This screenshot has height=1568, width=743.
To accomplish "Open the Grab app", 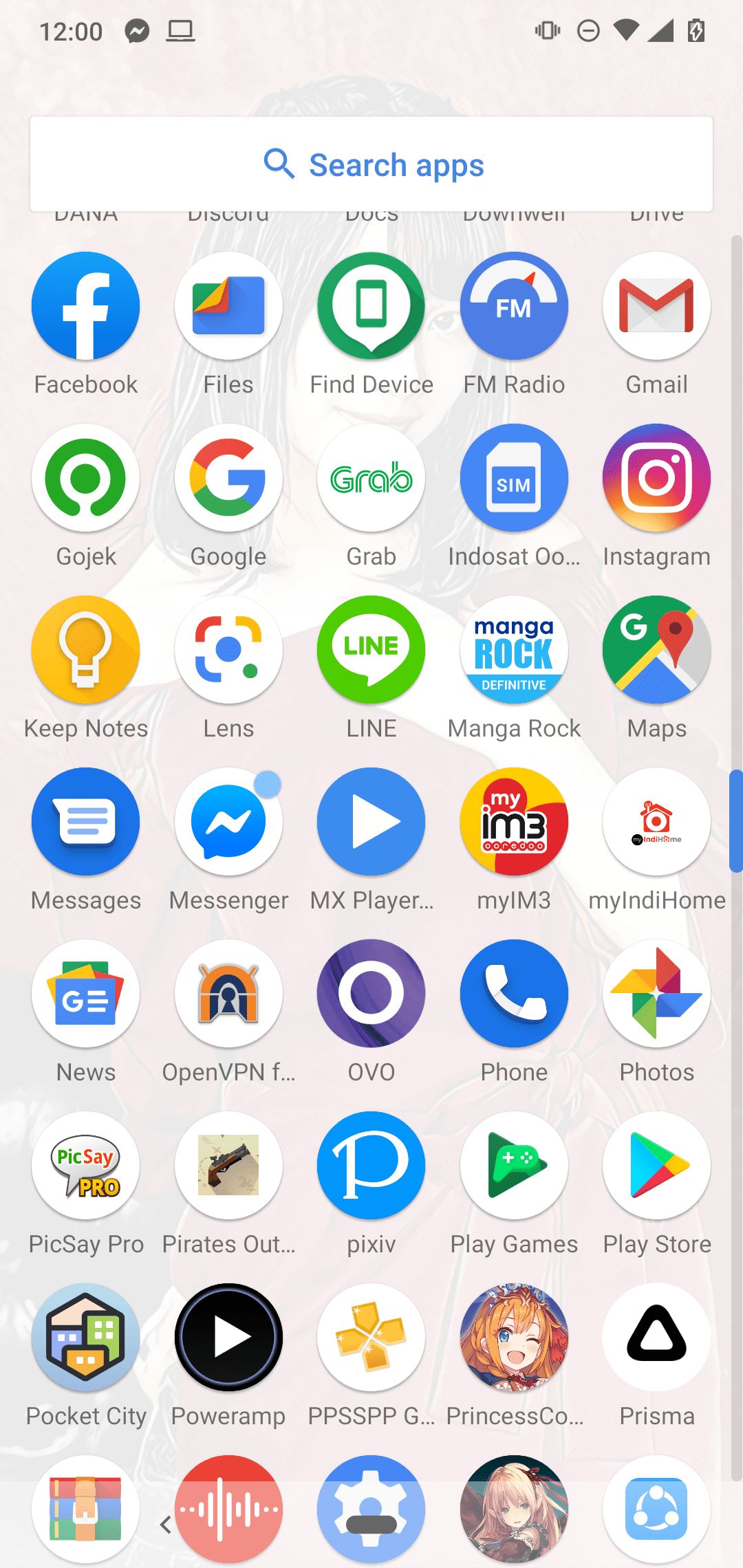I will 371,478.
